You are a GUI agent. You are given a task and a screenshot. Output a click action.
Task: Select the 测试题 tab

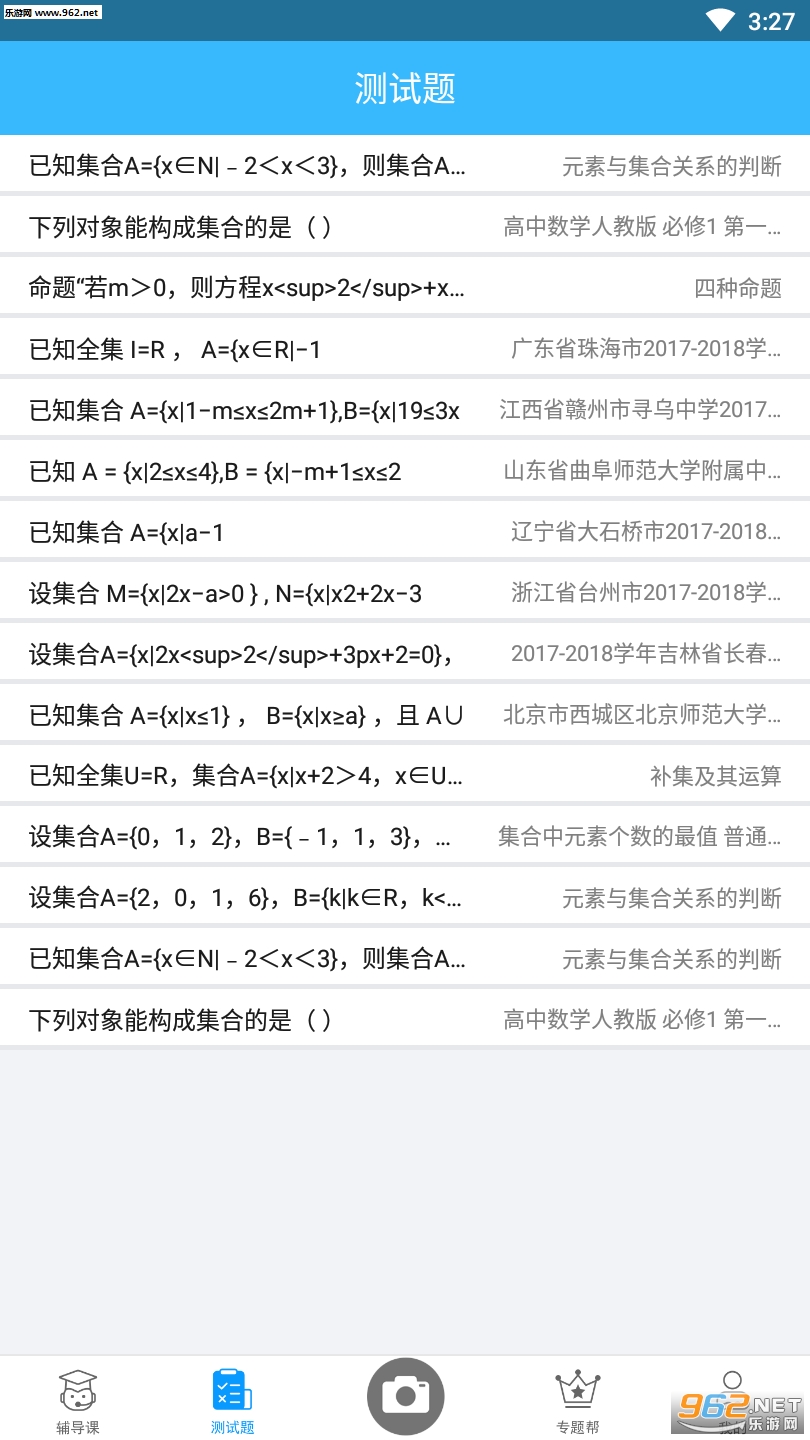point(232,1400)
